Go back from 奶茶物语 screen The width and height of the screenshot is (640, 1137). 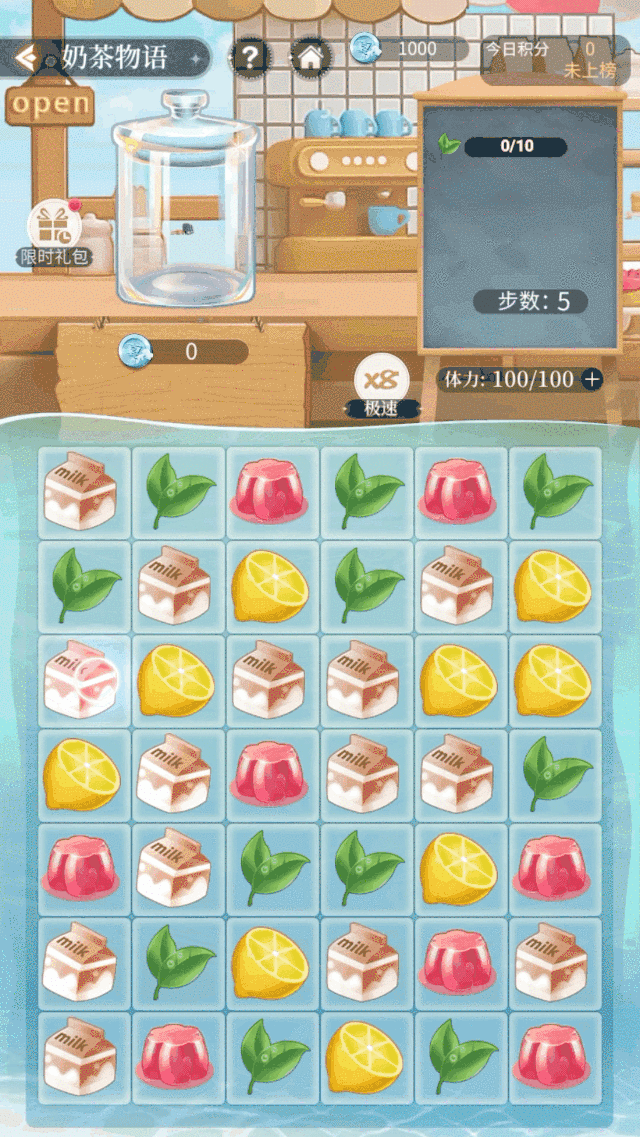click(x=27, y=58)
